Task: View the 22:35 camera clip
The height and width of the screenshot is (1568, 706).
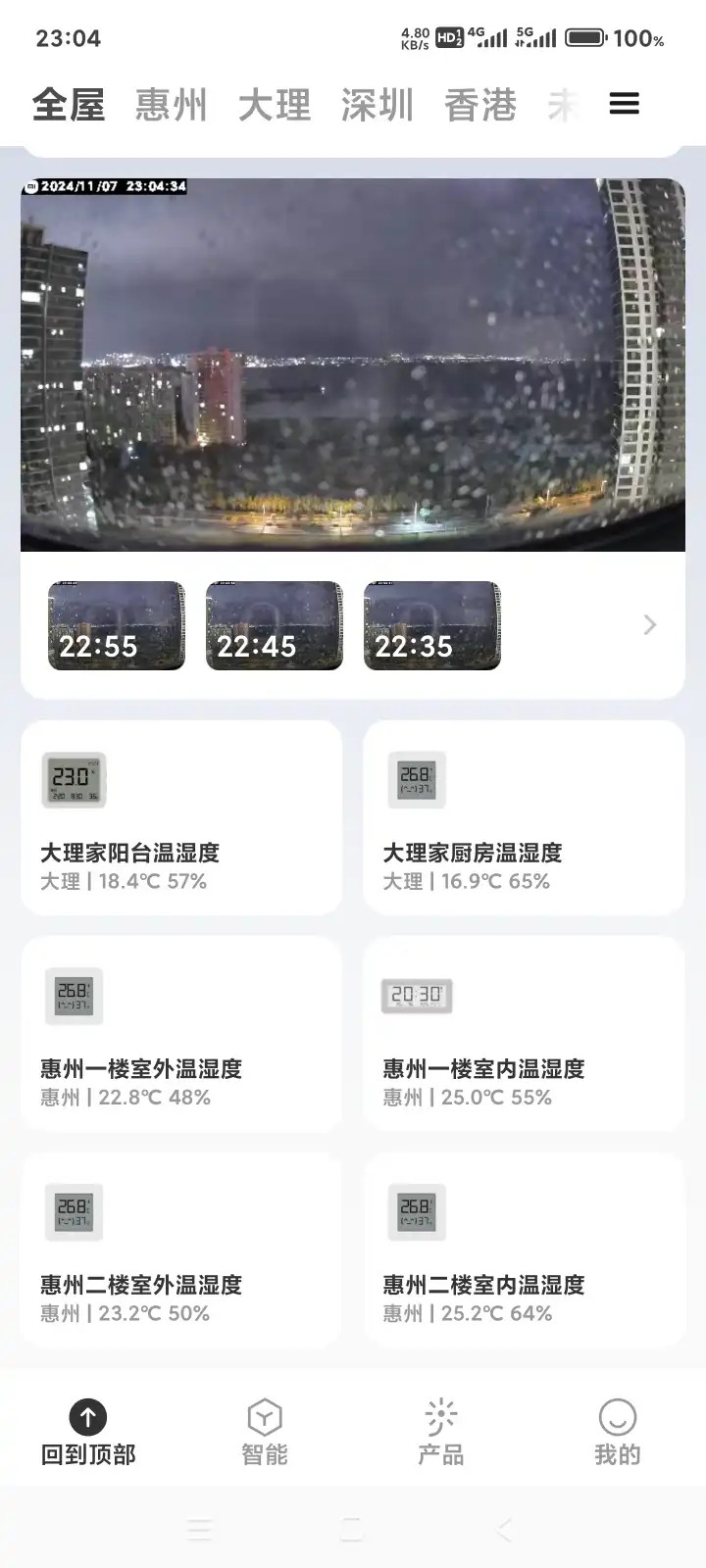Action: 432,626
